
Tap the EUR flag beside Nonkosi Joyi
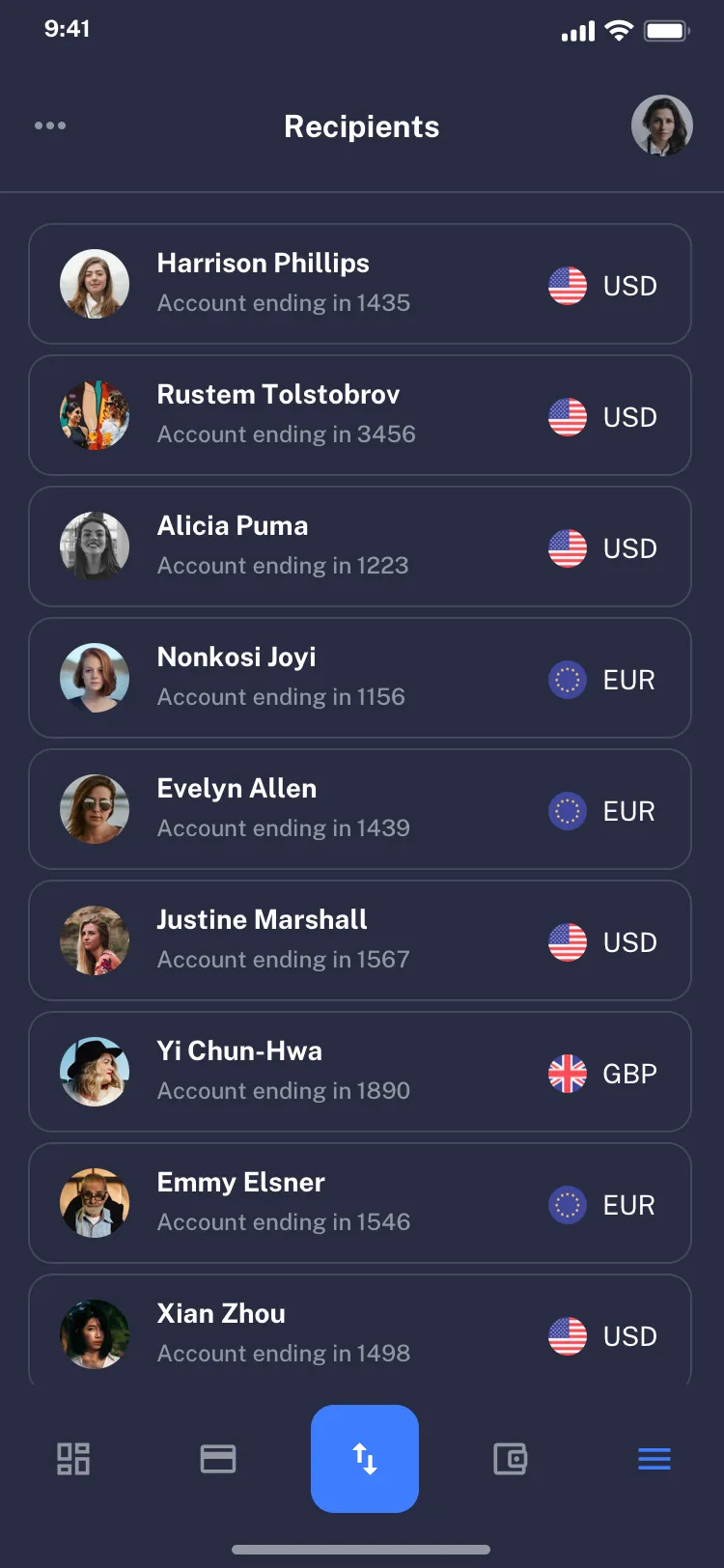pos(567,679)
